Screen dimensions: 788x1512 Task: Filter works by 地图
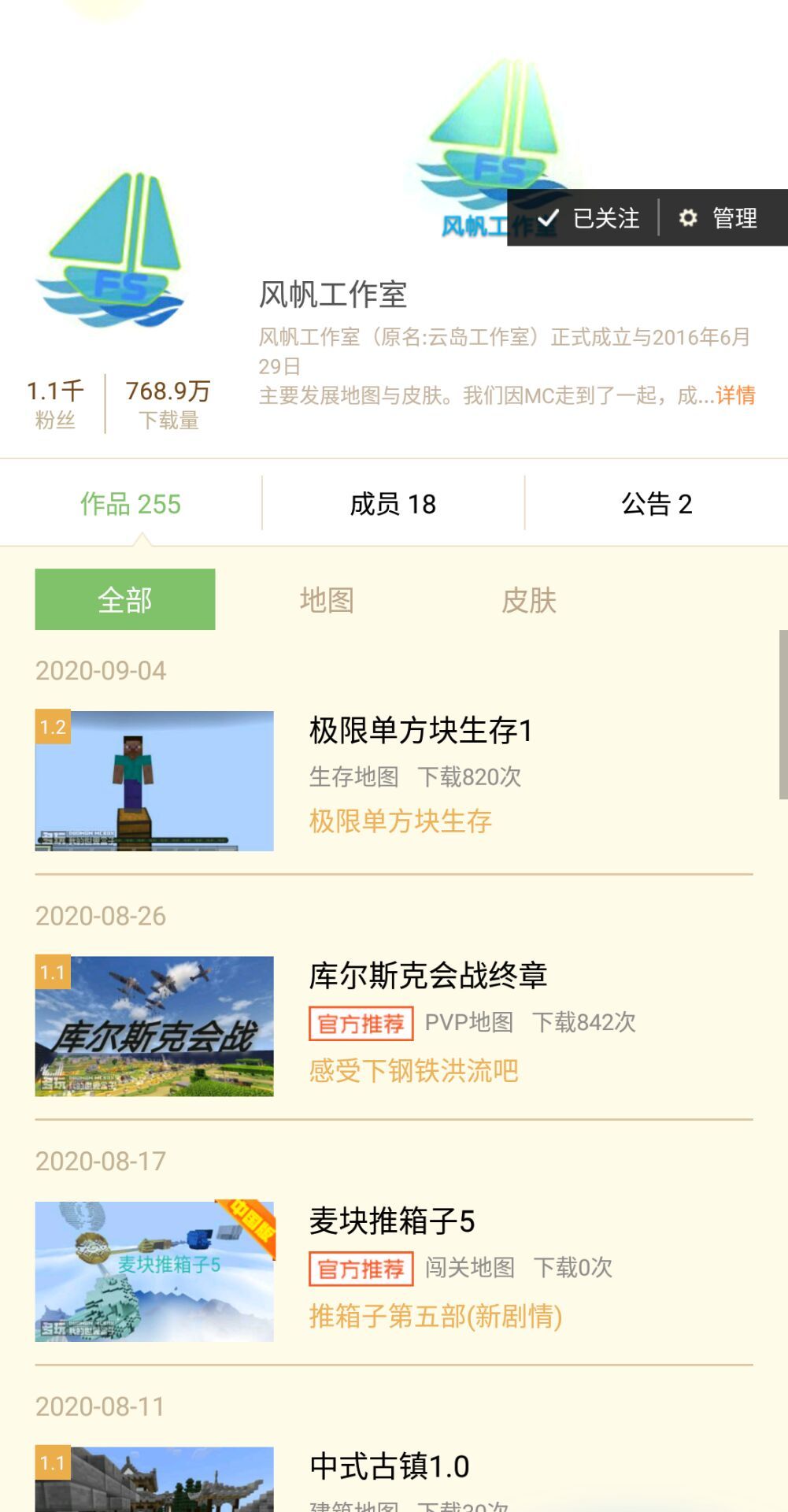[x=327, y=600]
